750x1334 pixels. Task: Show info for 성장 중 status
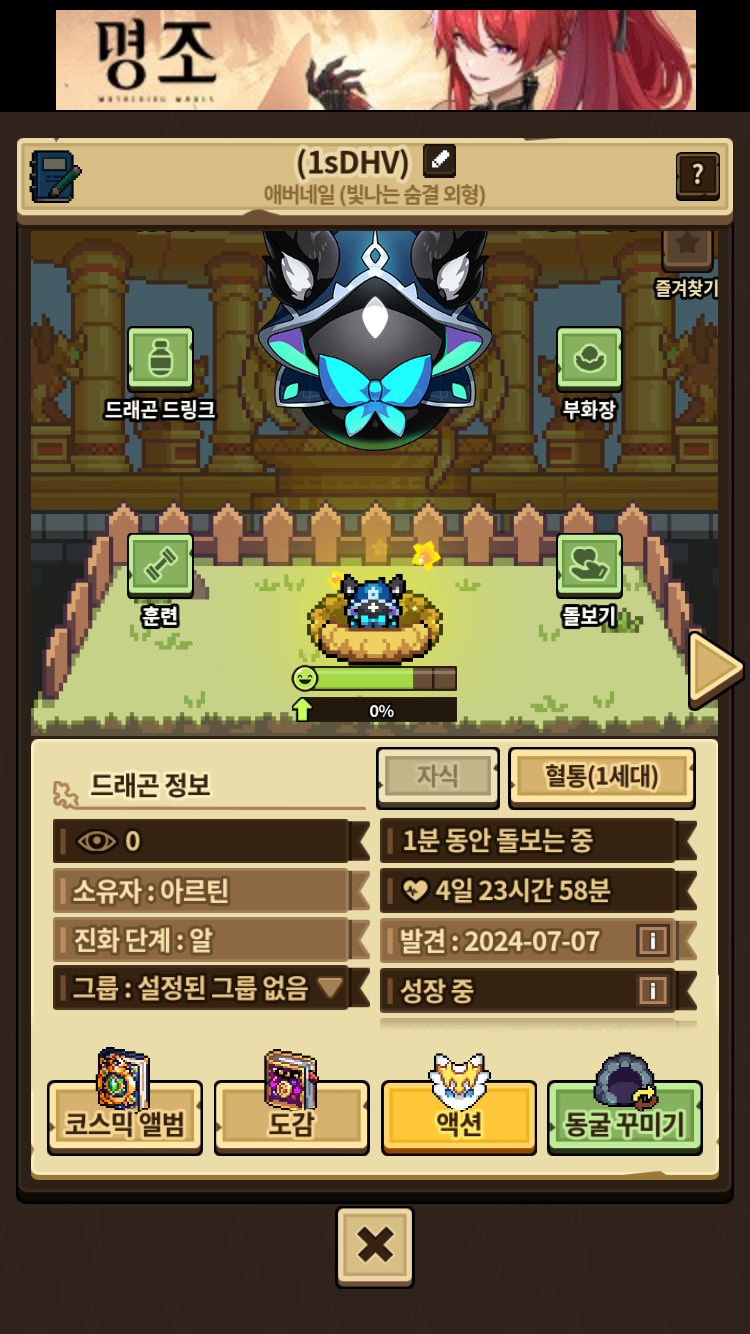point(652,991)
